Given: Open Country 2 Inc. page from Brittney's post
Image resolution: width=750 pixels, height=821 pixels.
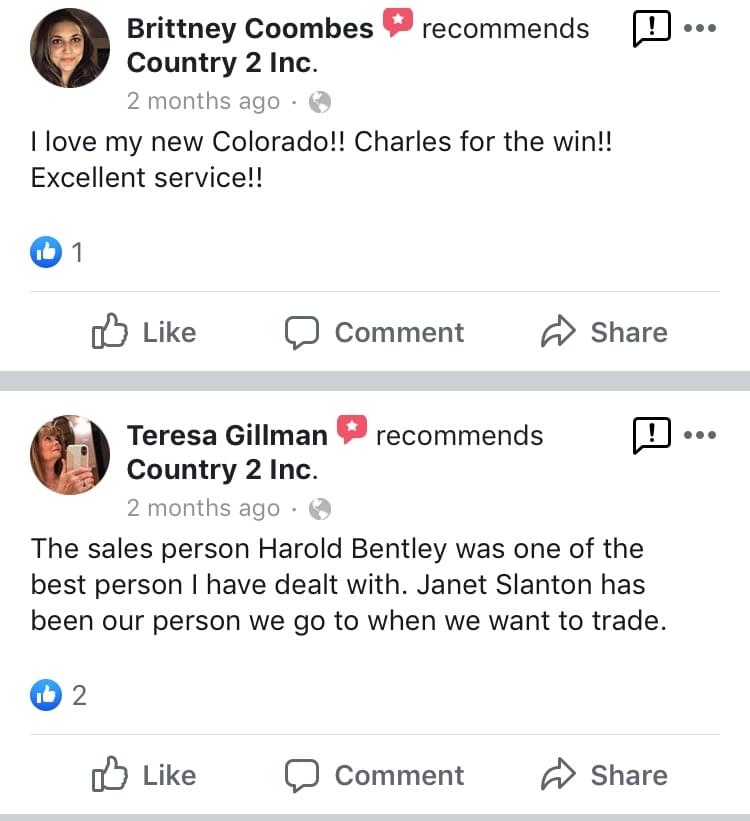Looking at the screenshot, I should [222, 64].
